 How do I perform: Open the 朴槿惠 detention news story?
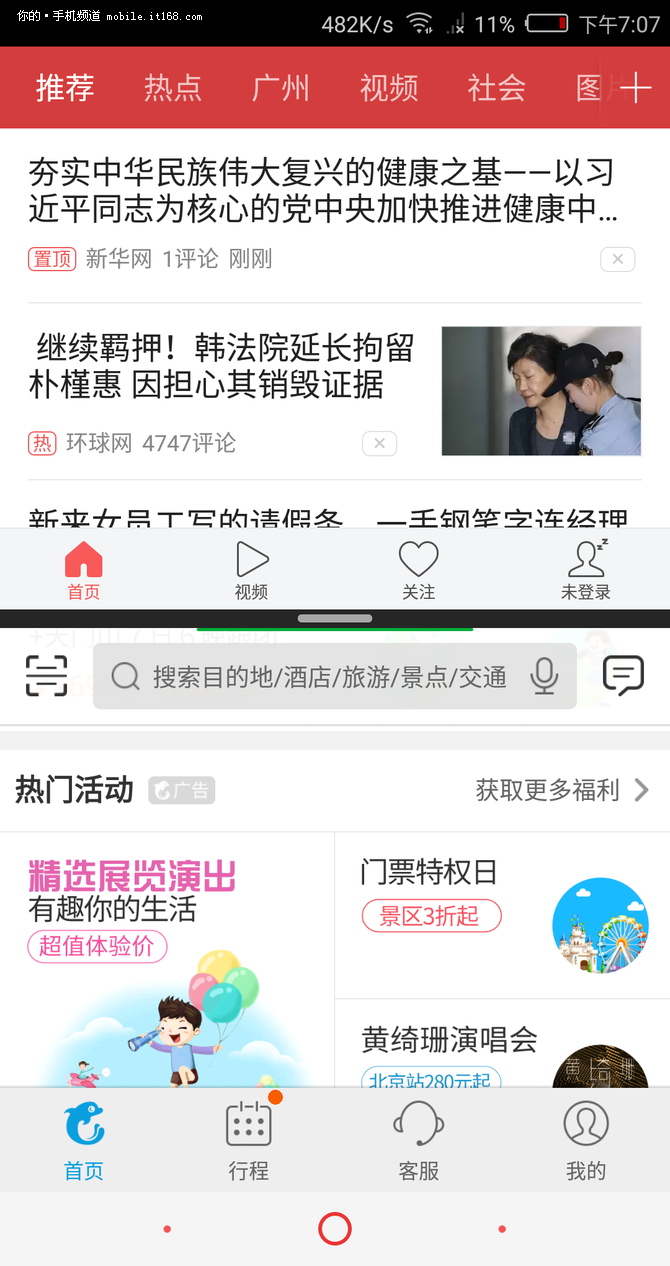tap(222, 366)
